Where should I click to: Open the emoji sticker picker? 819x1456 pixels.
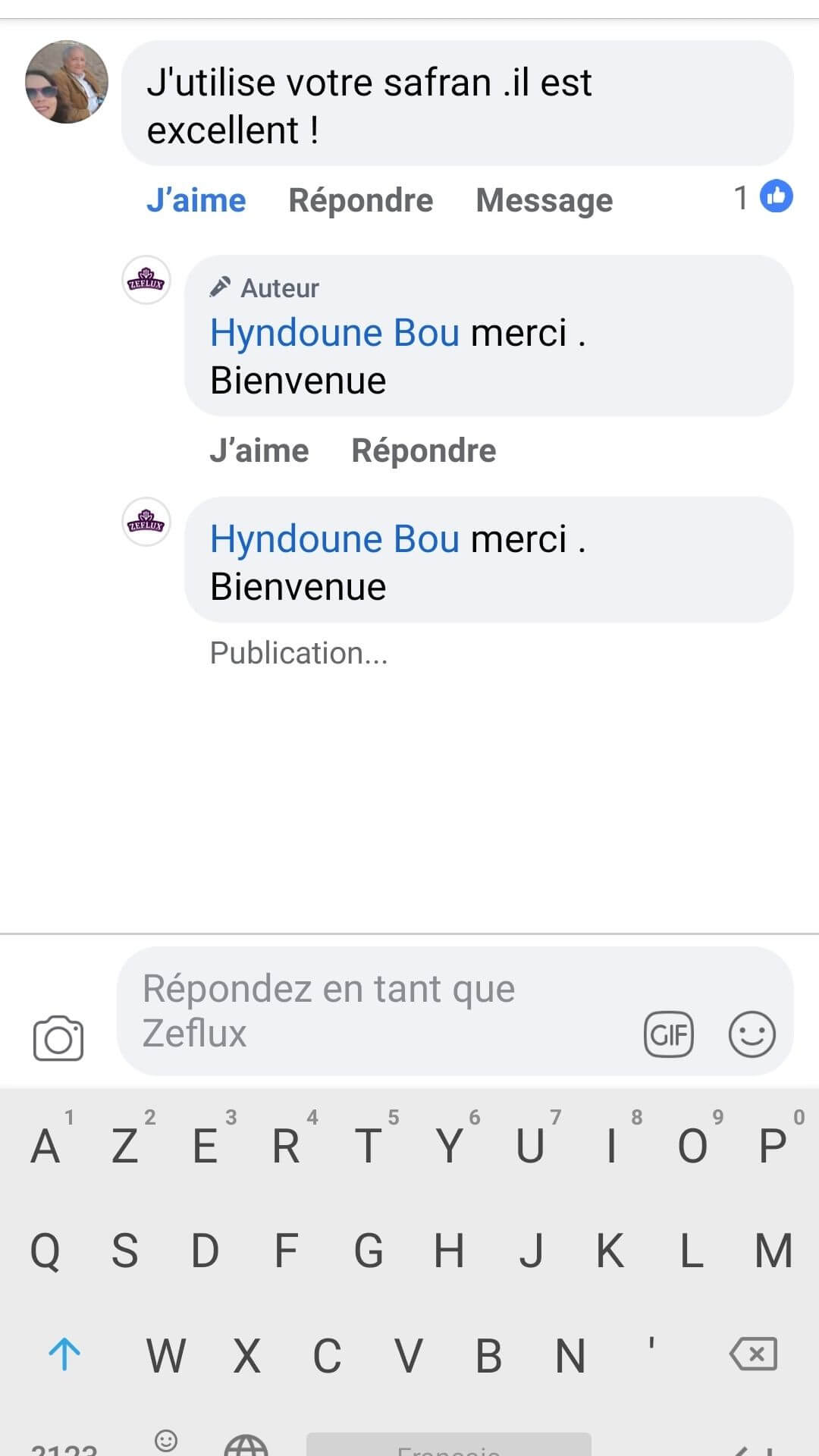pyautogui.click(x=752, y=1034)
